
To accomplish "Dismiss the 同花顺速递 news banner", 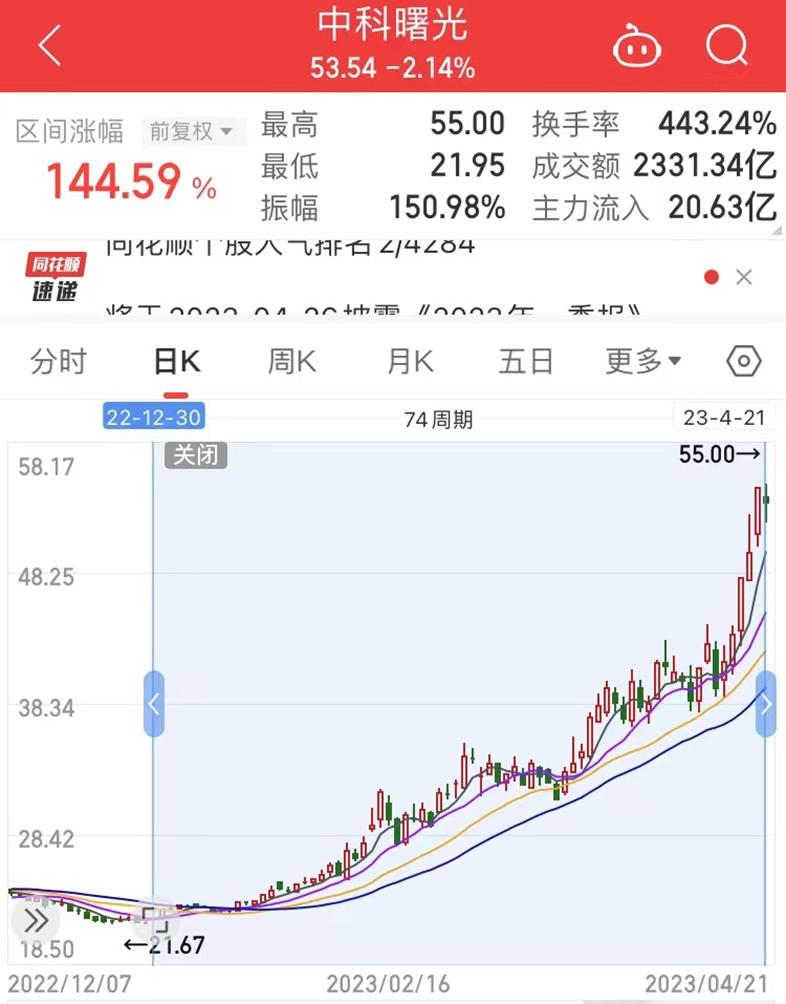I will (x=743, y=277).
